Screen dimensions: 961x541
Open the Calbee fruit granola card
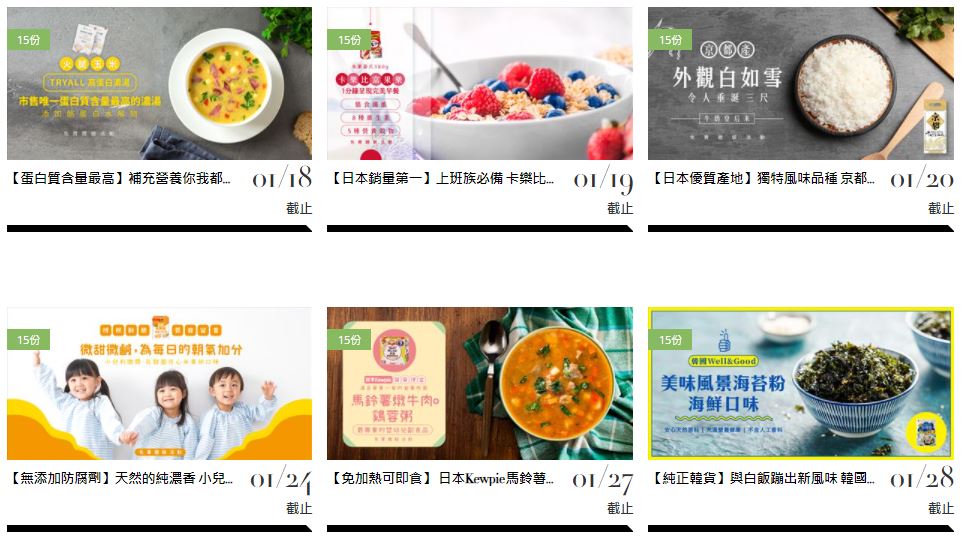click(x=480, y=83)
